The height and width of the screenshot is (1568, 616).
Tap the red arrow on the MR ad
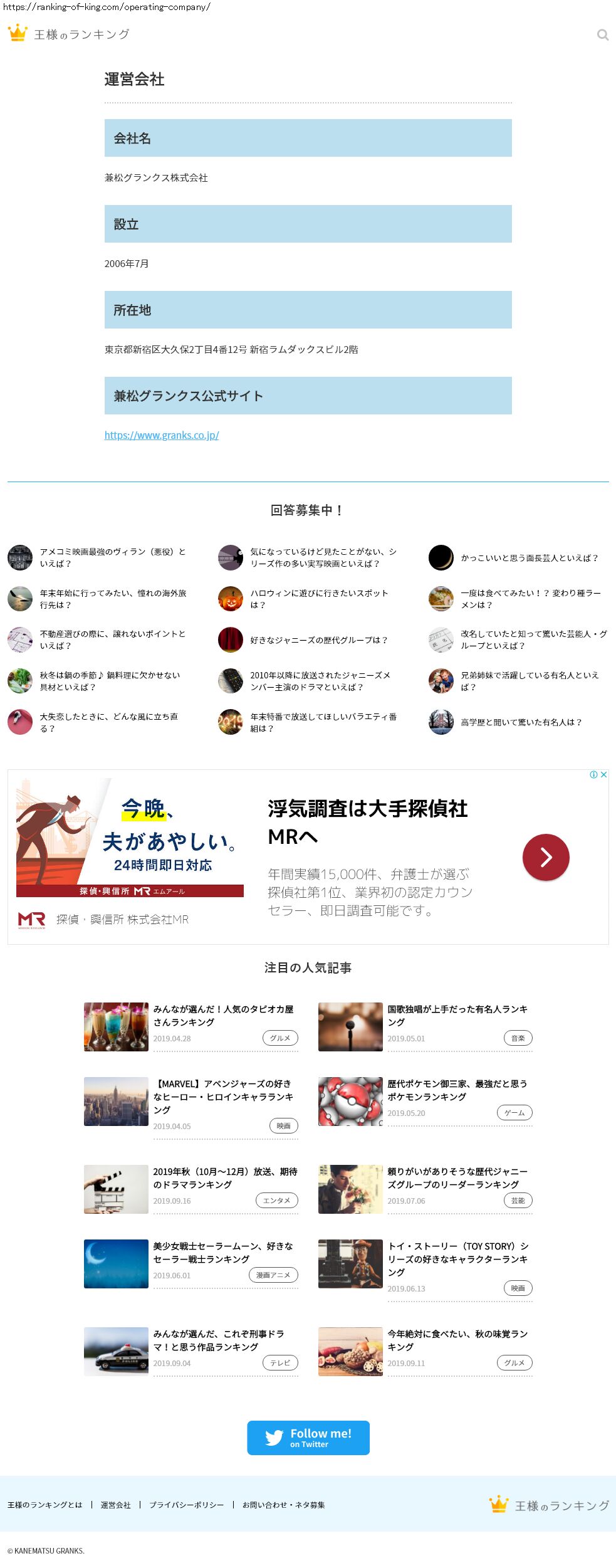[x=546, y=857]
